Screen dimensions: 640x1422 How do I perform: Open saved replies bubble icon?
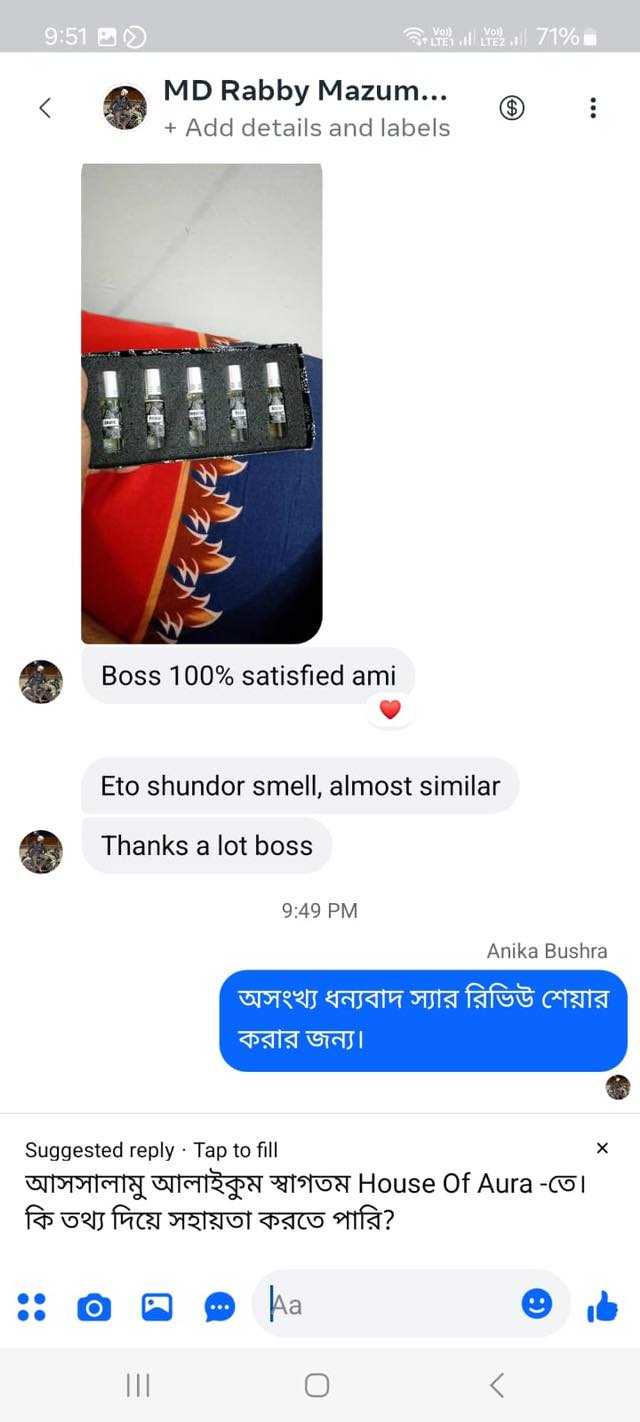pos(220,1306)
